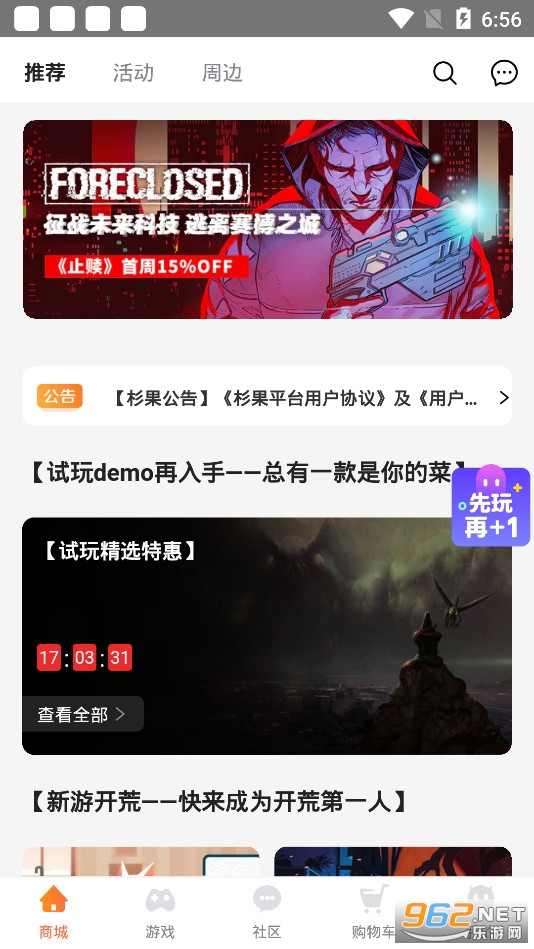Select the 推荐 tab

45,73
